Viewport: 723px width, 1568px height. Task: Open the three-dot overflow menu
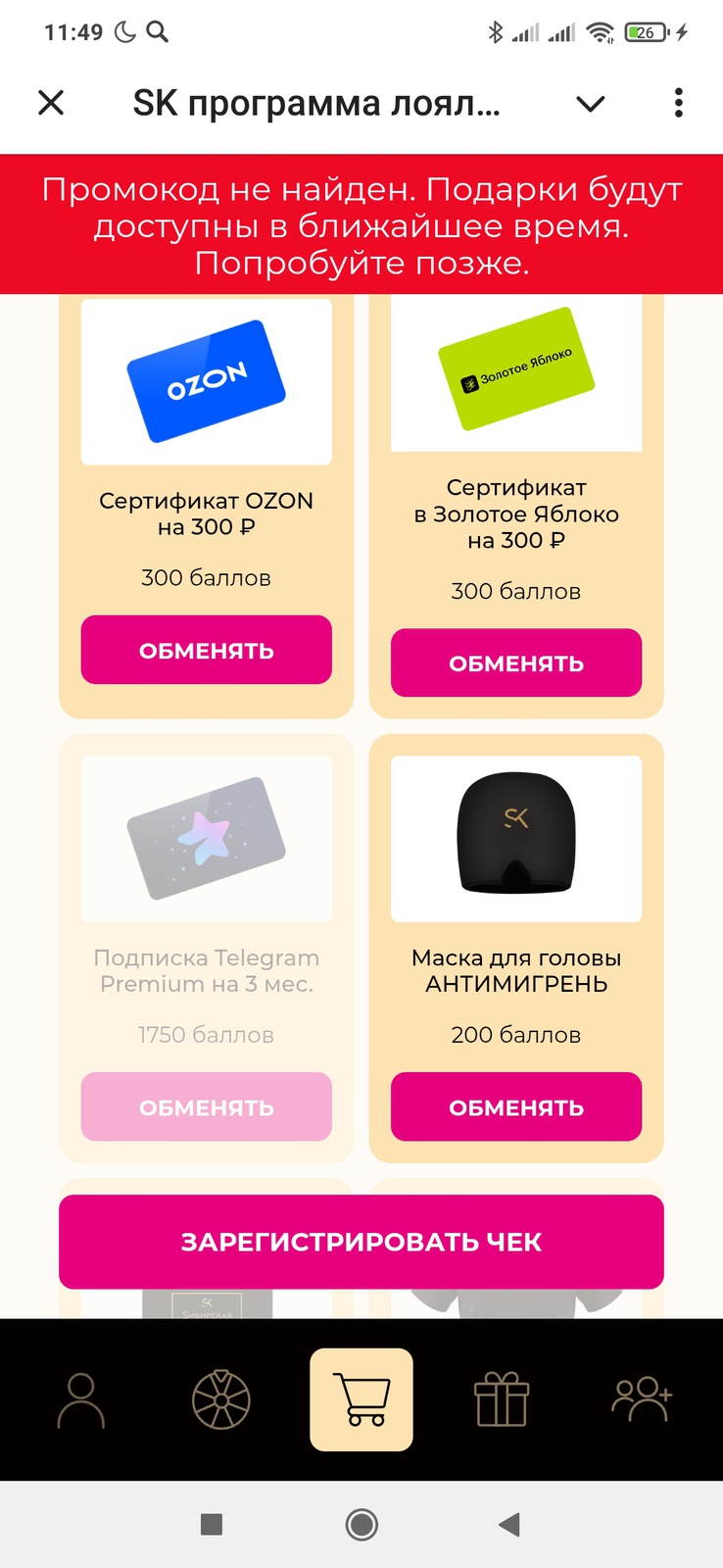pyautogui.click(x=678, y=103)
